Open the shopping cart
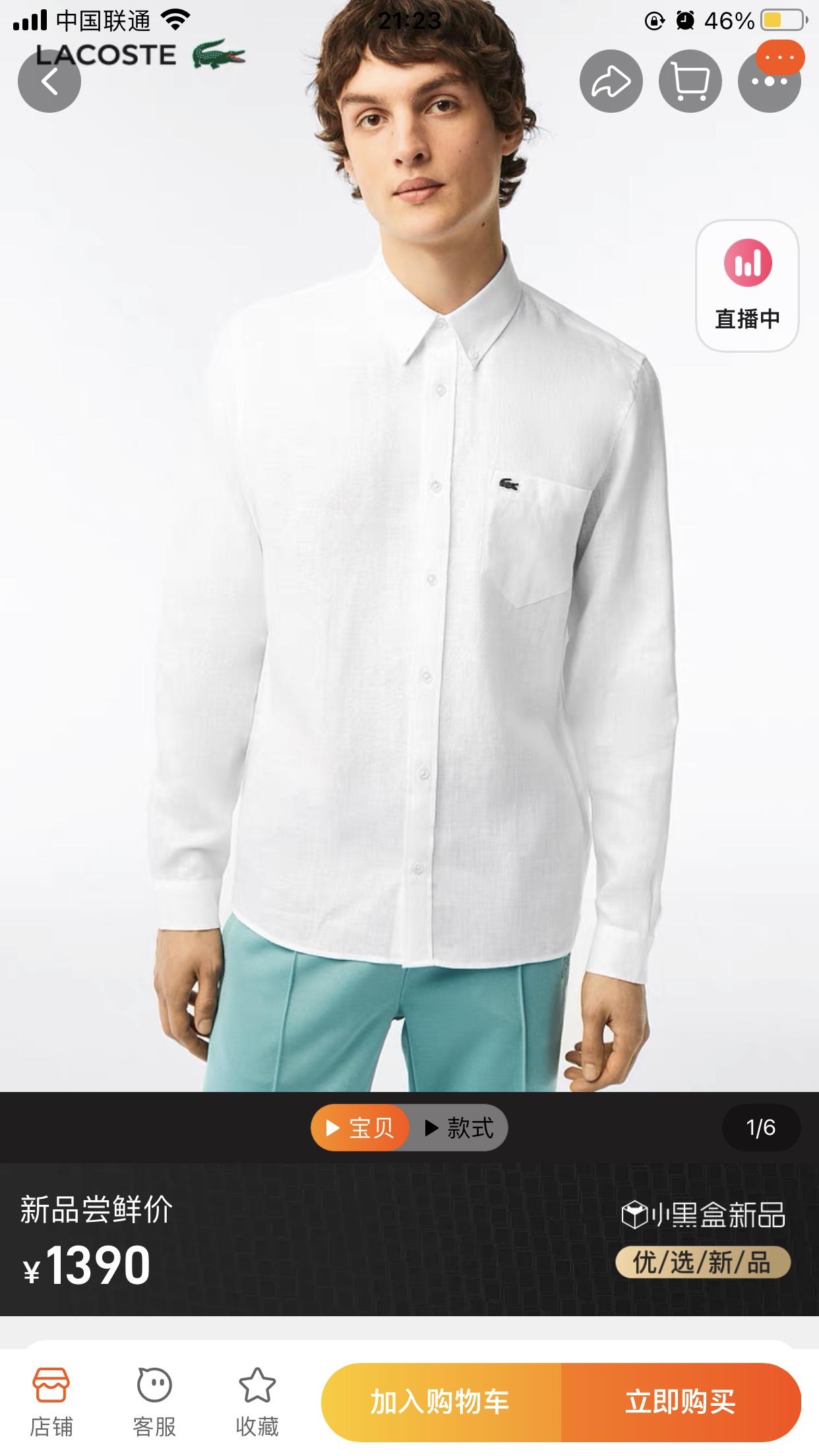This screenshot has height=1456, width=819. click(690, 82)
